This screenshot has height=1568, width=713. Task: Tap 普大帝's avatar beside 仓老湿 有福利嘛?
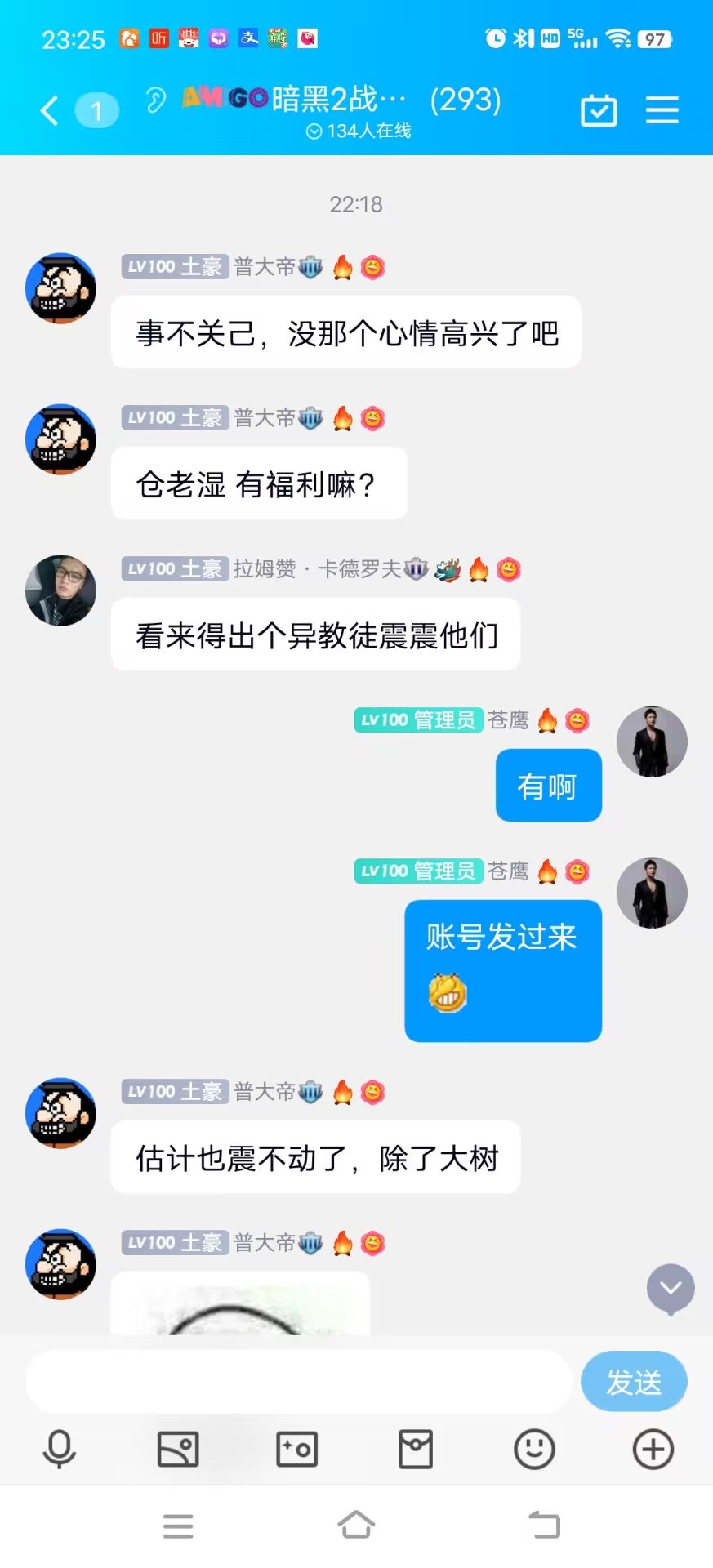60,439
